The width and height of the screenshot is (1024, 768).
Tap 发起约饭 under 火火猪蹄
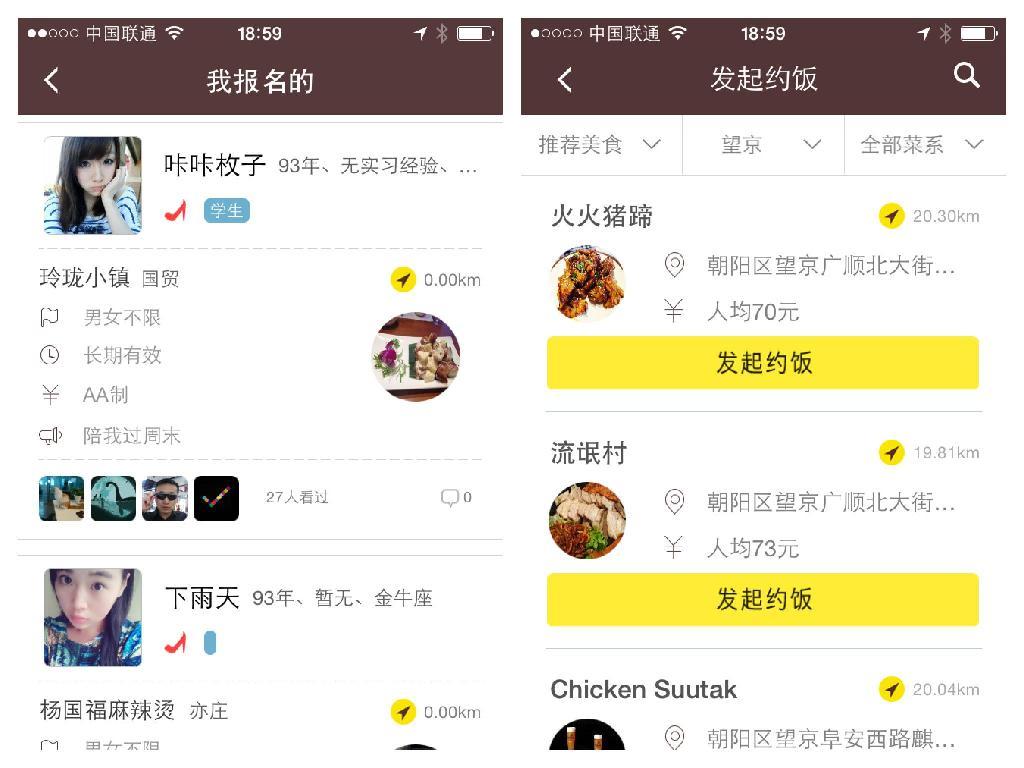763,363
